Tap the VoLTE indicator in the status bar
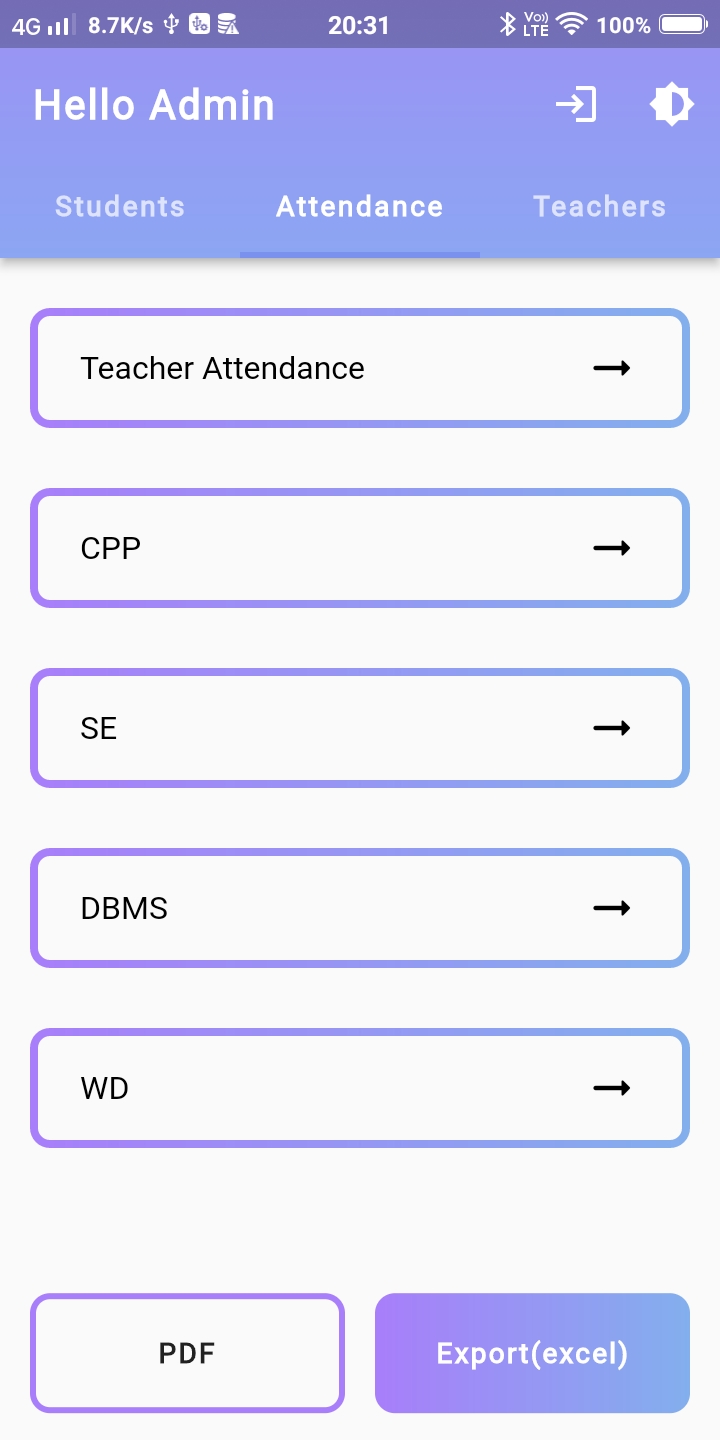This screenshot has width=720, height=1440. (x=535, y=25)
